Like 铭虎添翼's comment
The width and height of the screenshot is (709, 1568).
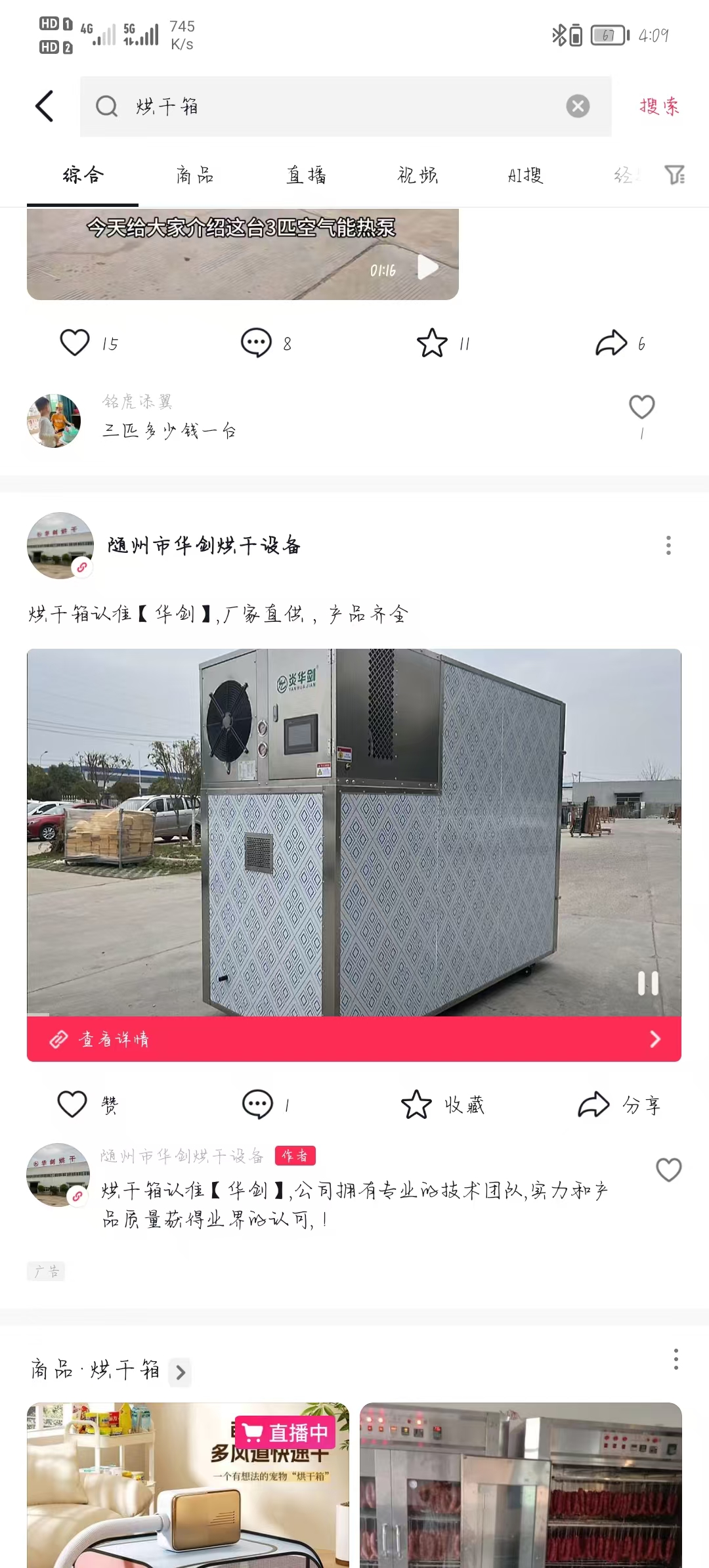641,407
